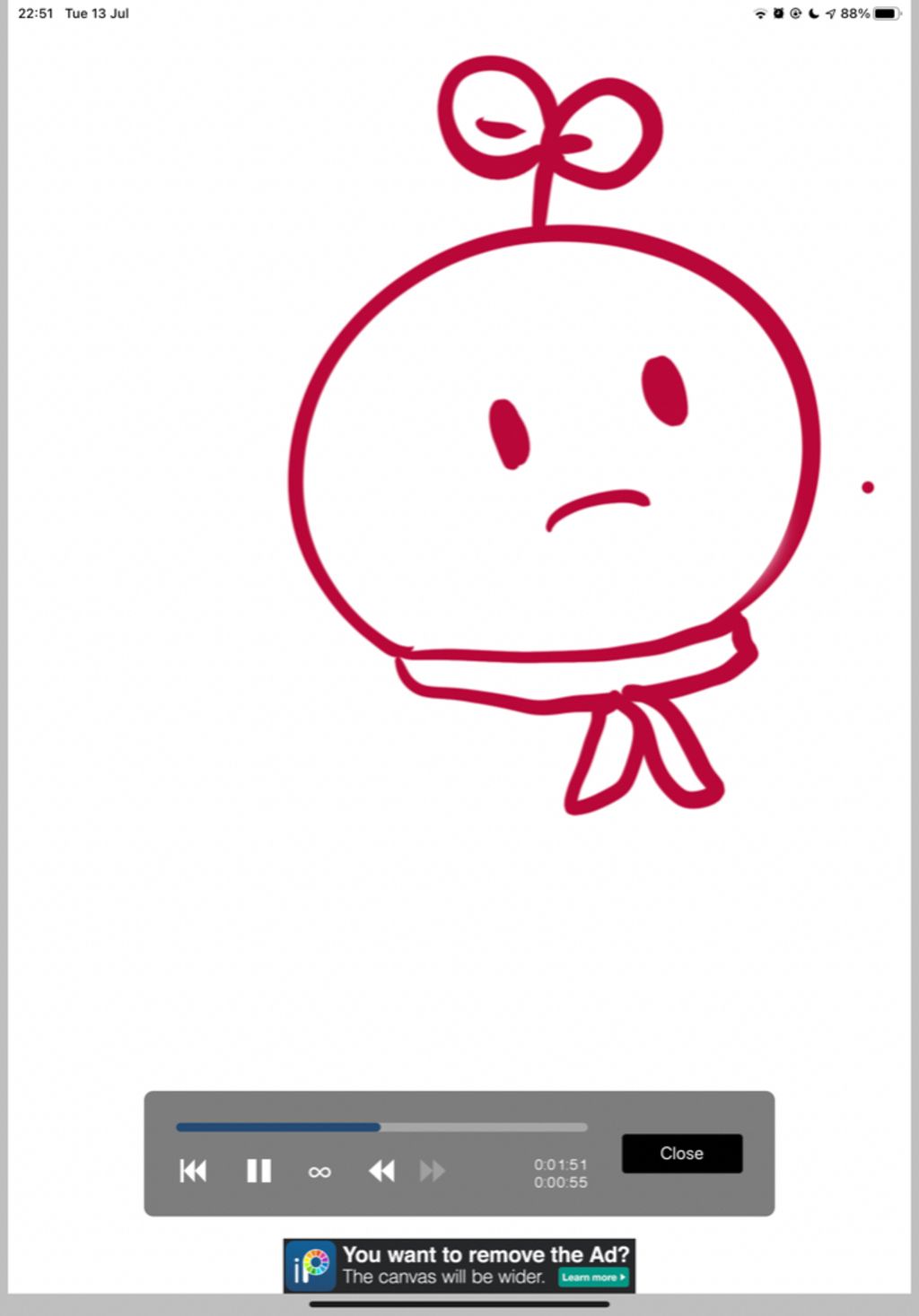Rewind the drawing replay

click(x=381, y=1171)
